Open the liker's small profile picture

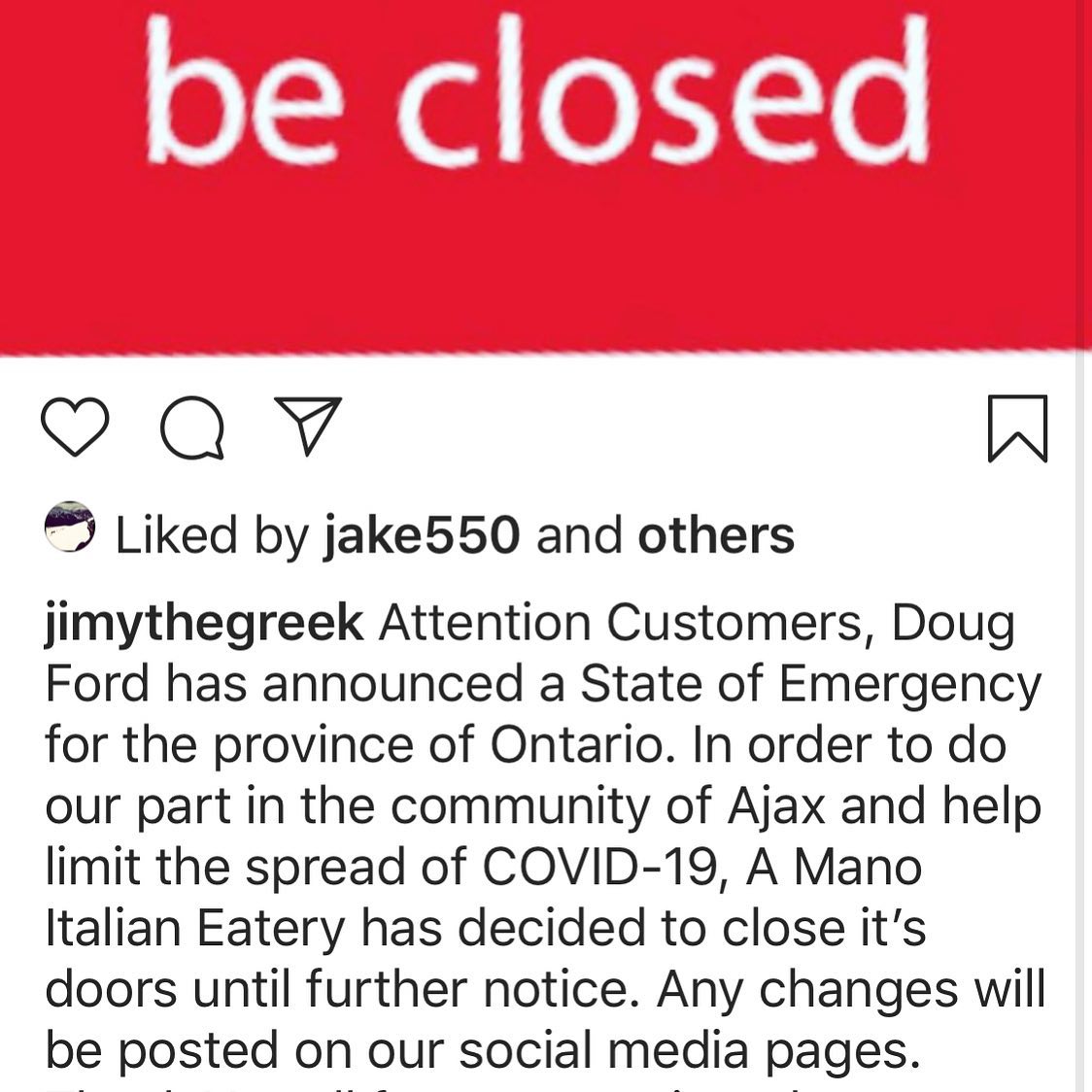pos(70,527)
